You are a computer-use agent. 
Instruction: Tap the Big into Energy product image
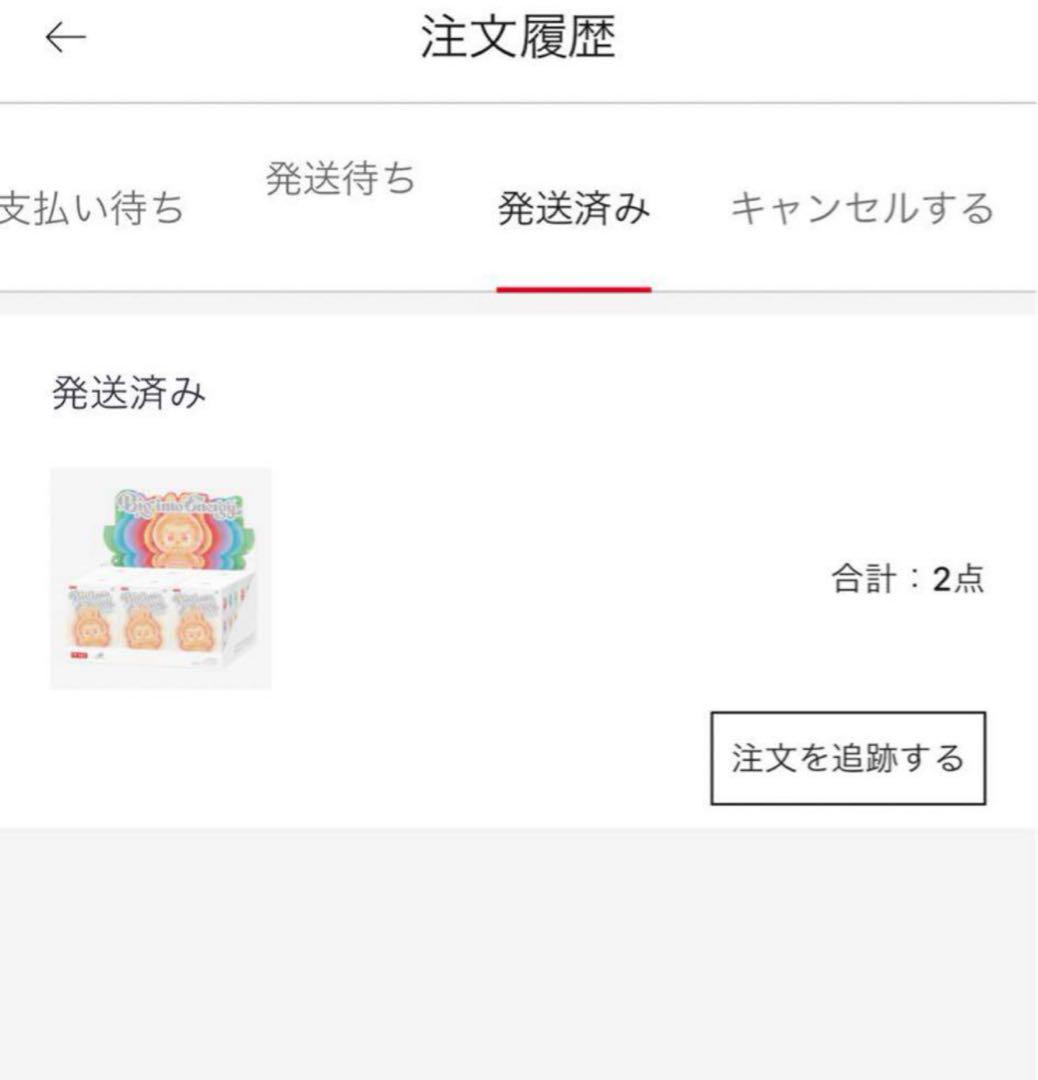163,580
